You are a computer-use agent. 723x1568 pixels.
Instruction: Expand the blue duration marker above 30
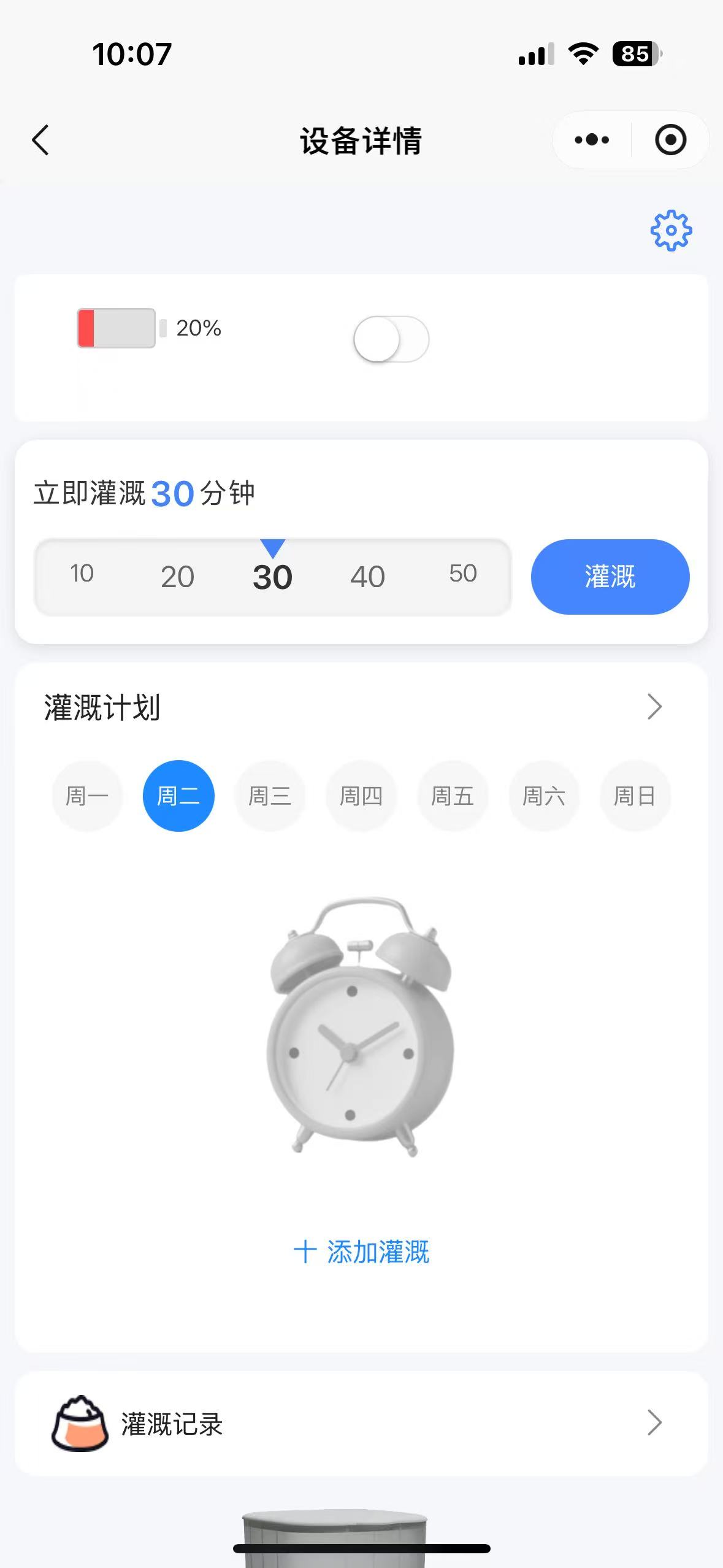[274, 545]
